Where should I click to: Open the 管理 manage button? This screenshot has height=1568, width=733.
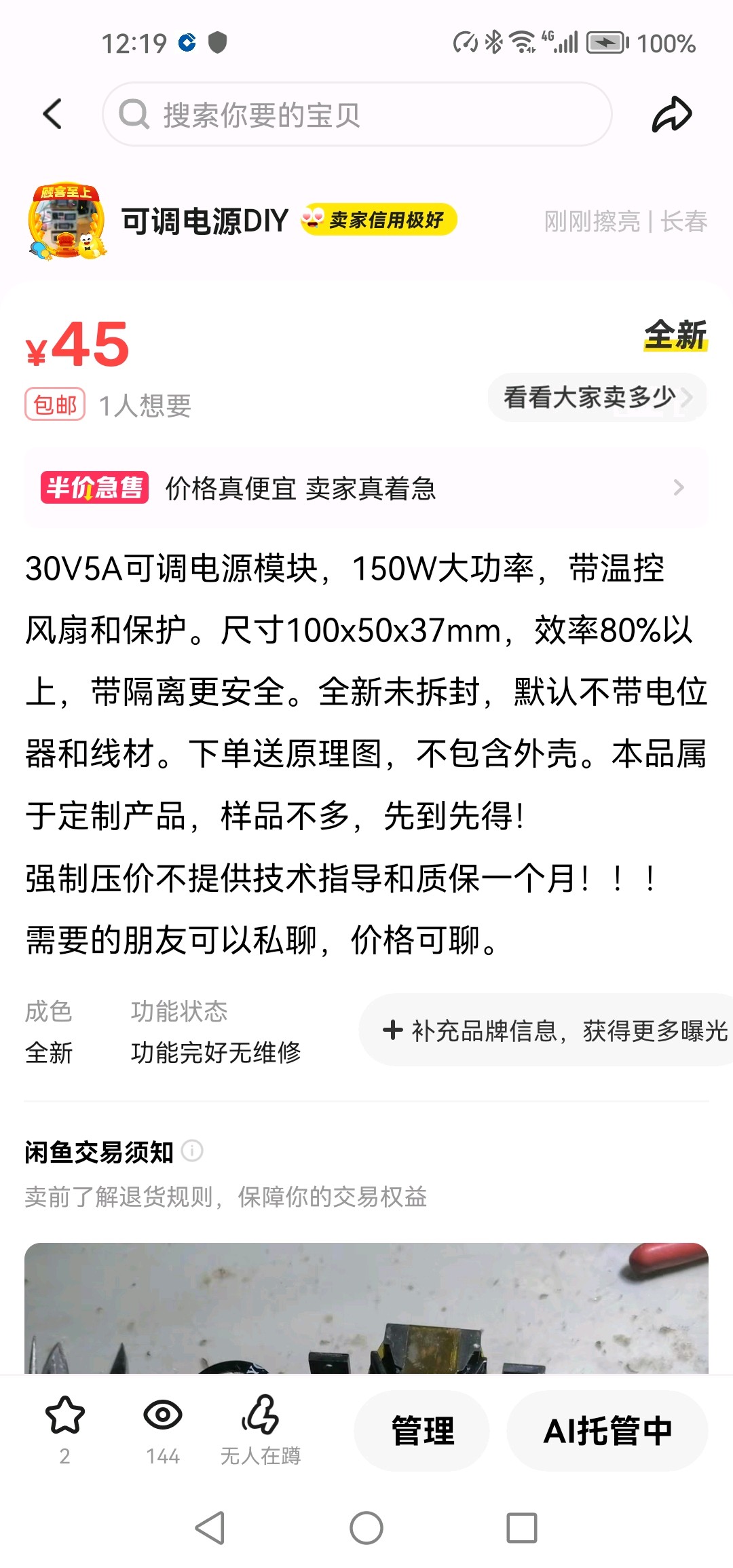click(422, 1431)
